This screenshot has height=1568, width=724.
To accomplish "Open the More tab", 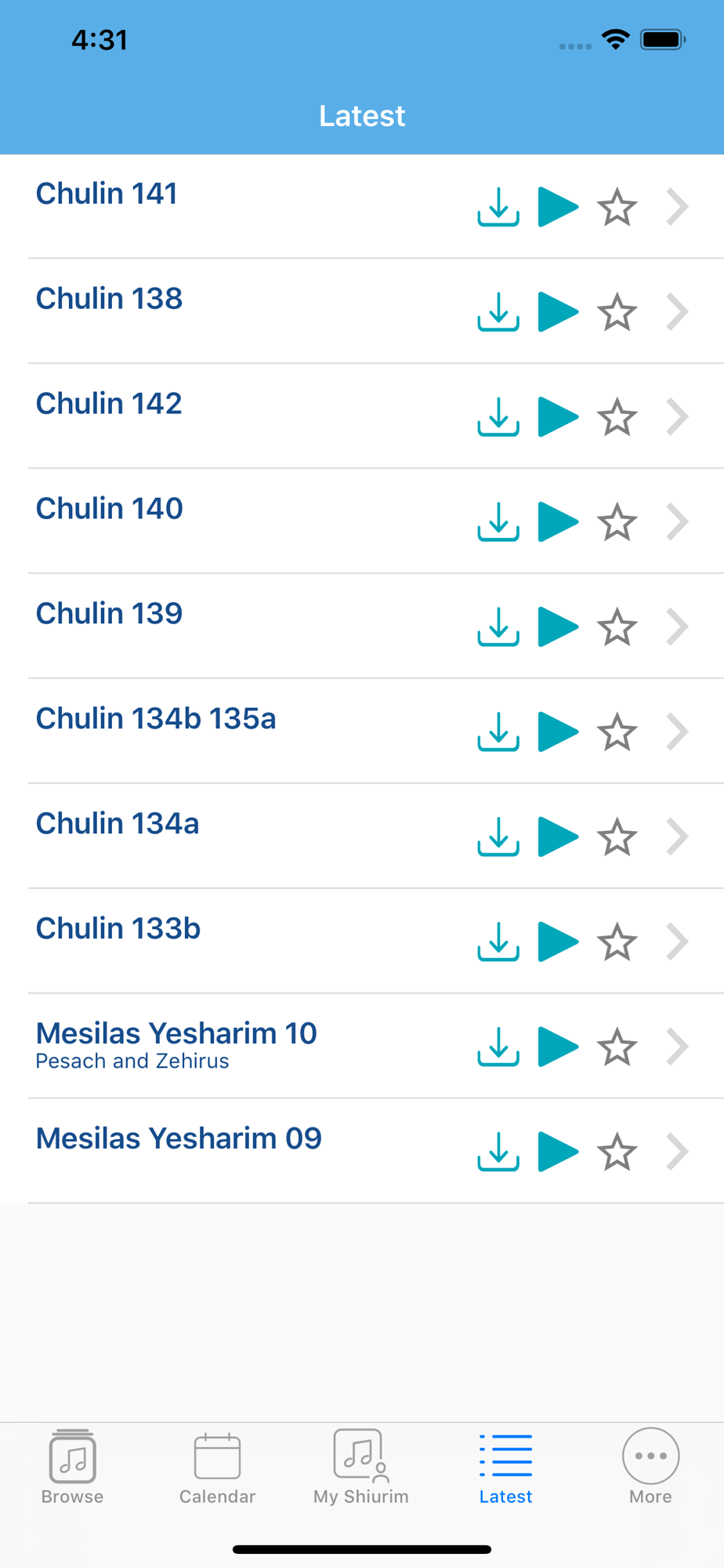I will point(650,1467).
